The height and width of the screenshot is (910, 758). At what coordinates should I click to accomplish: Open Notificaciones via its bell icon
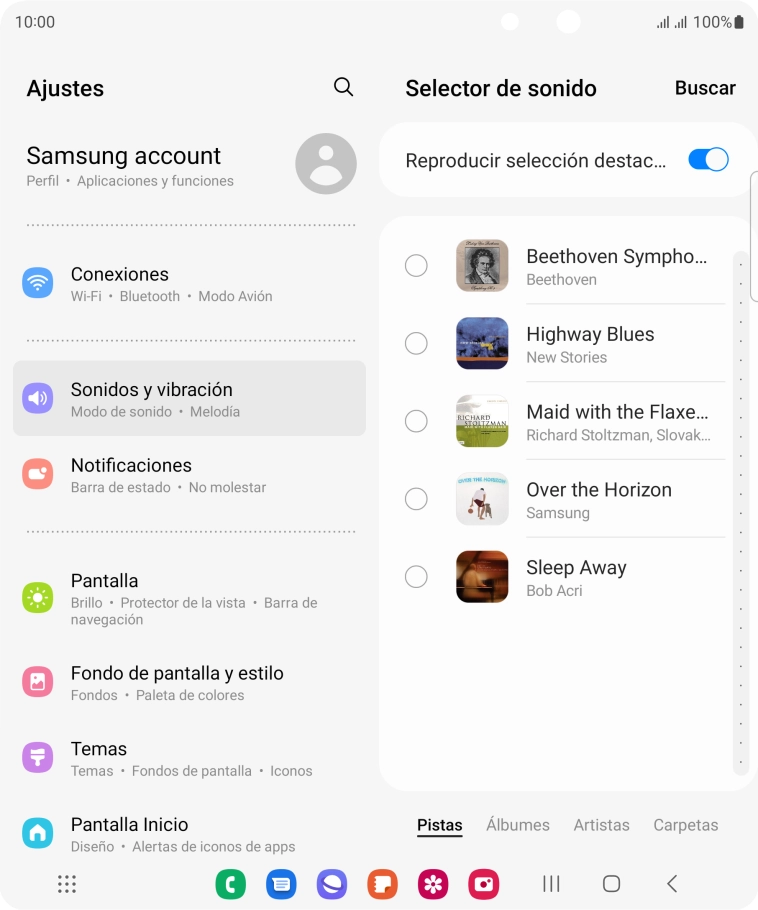coord(37,474)
